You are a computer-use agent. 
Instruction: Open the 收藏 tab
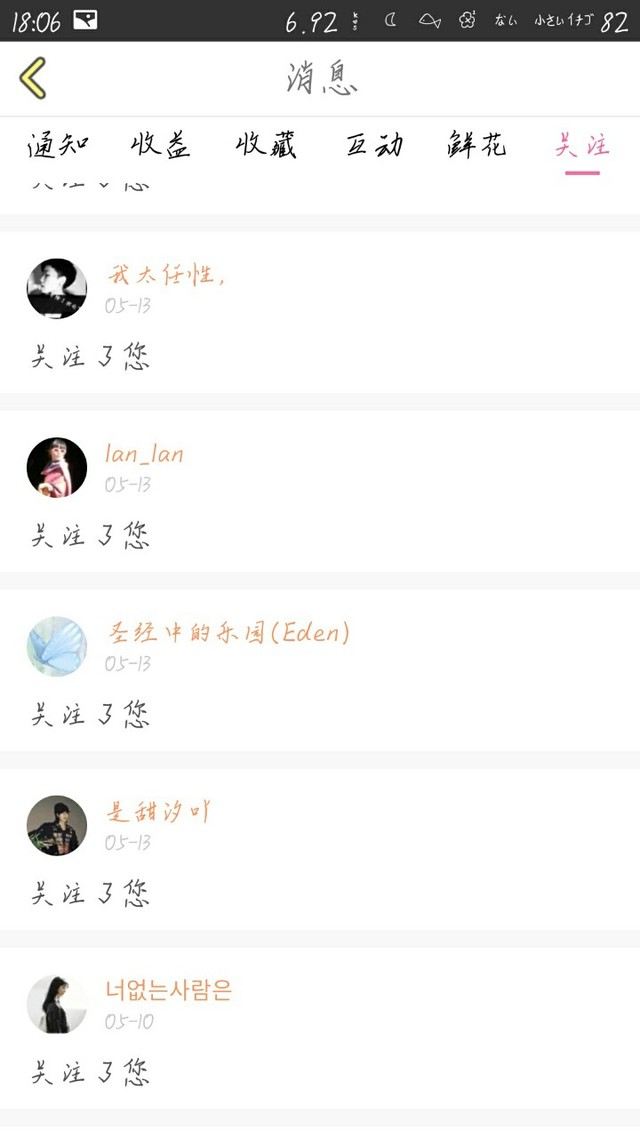coord(266,146)
